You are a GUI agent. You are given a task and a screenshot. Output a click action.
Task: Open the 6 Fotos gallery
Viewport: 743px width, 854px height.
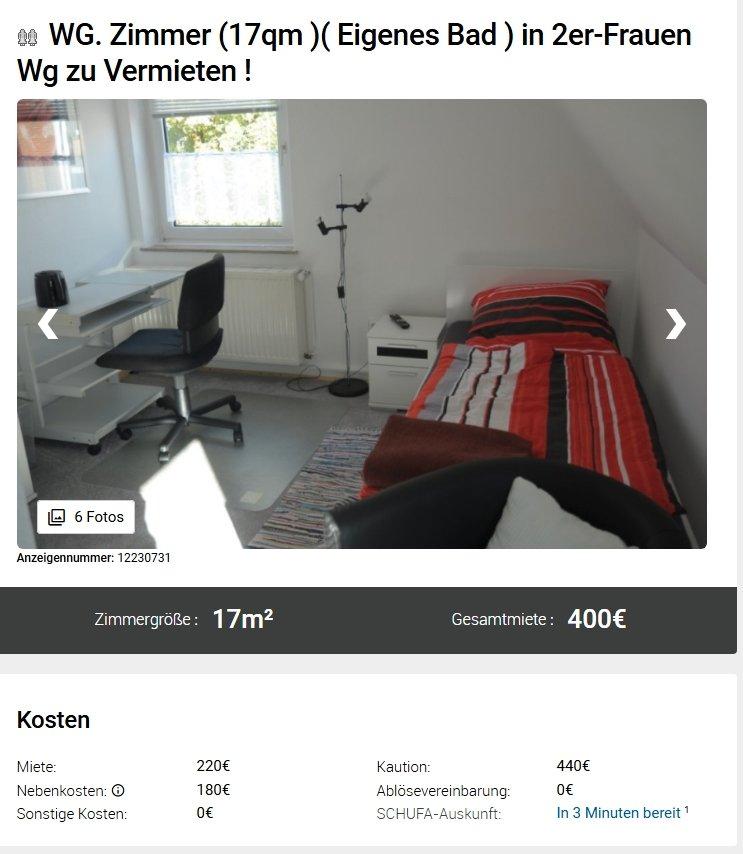tap(86, 517)
